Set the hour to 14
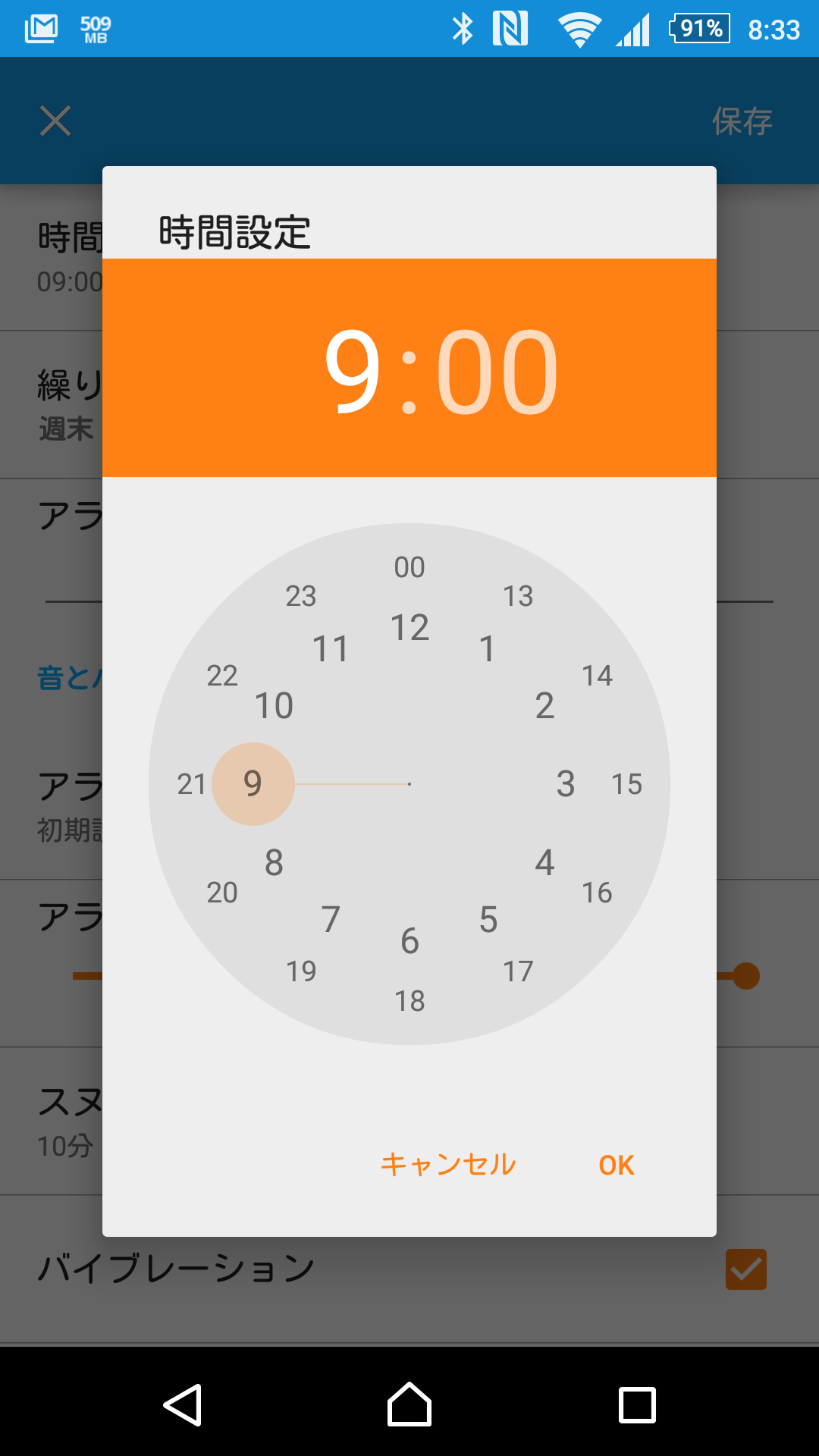Screen dimensions: 819x1456 597,676
